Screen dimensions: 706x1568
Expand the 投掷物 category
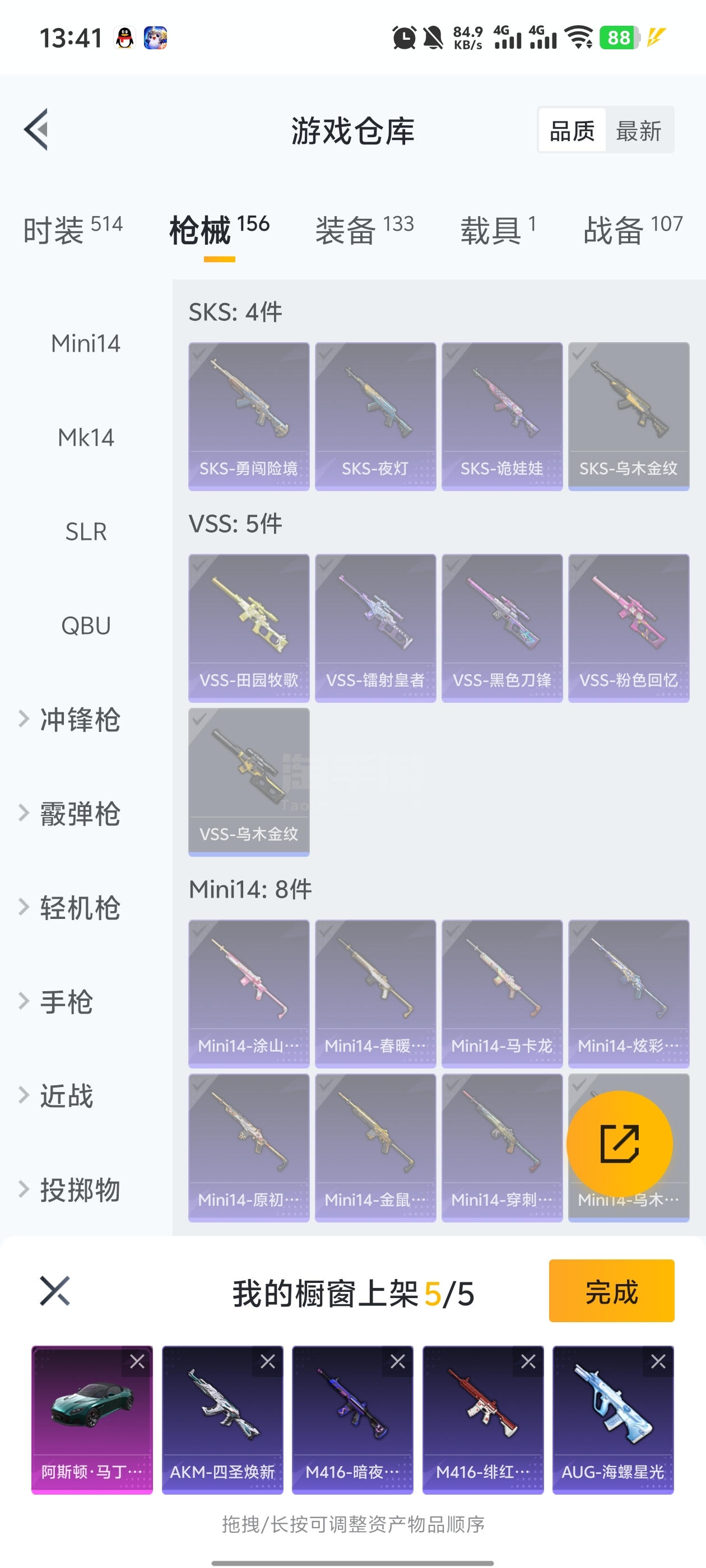tap(79, 1189)
